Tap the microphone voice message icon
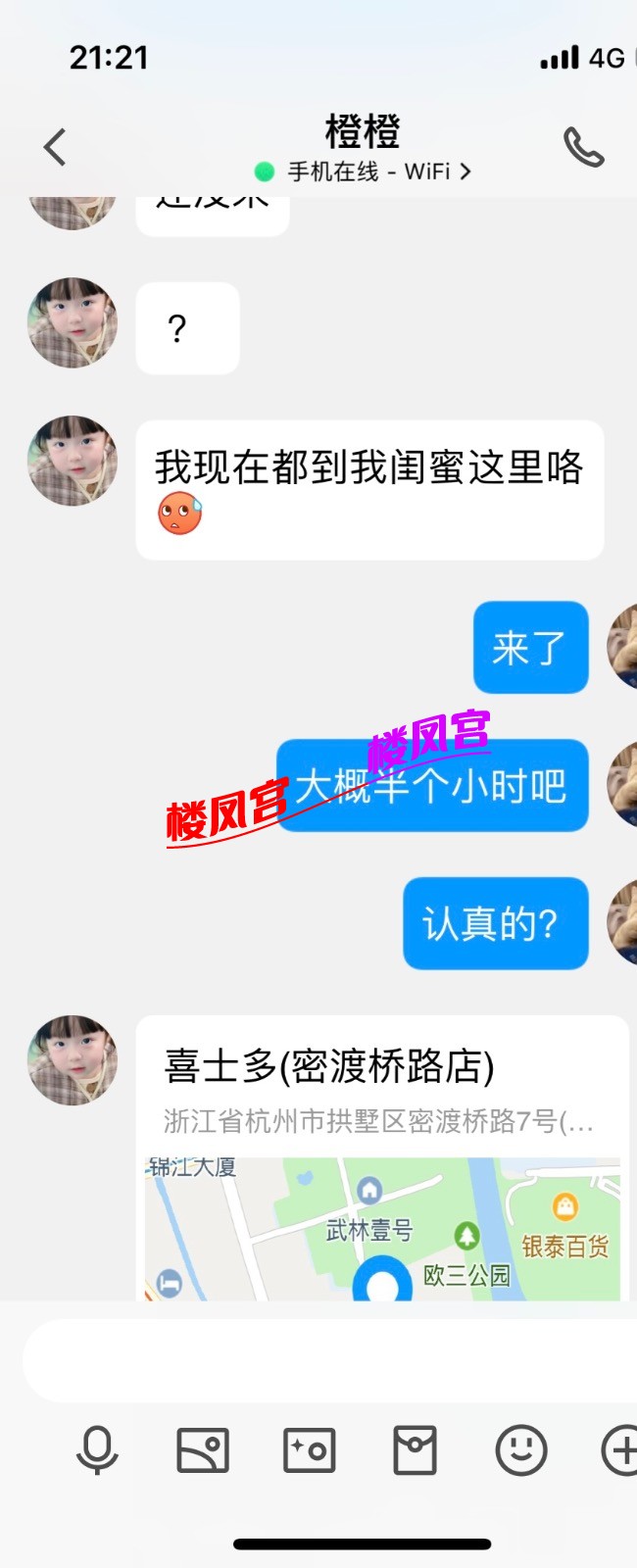Image resolution: width=637 pixels, height=1568 pixels. click(97, 1449)
